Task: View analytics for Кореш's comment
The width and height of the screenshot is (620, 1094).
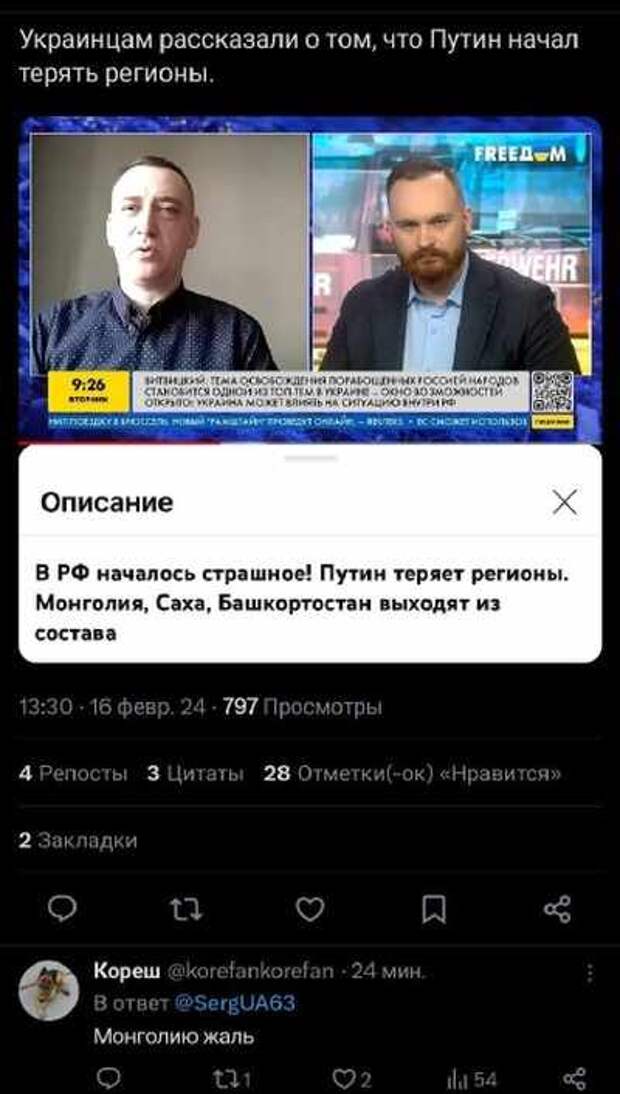Action: [473, 1078]
